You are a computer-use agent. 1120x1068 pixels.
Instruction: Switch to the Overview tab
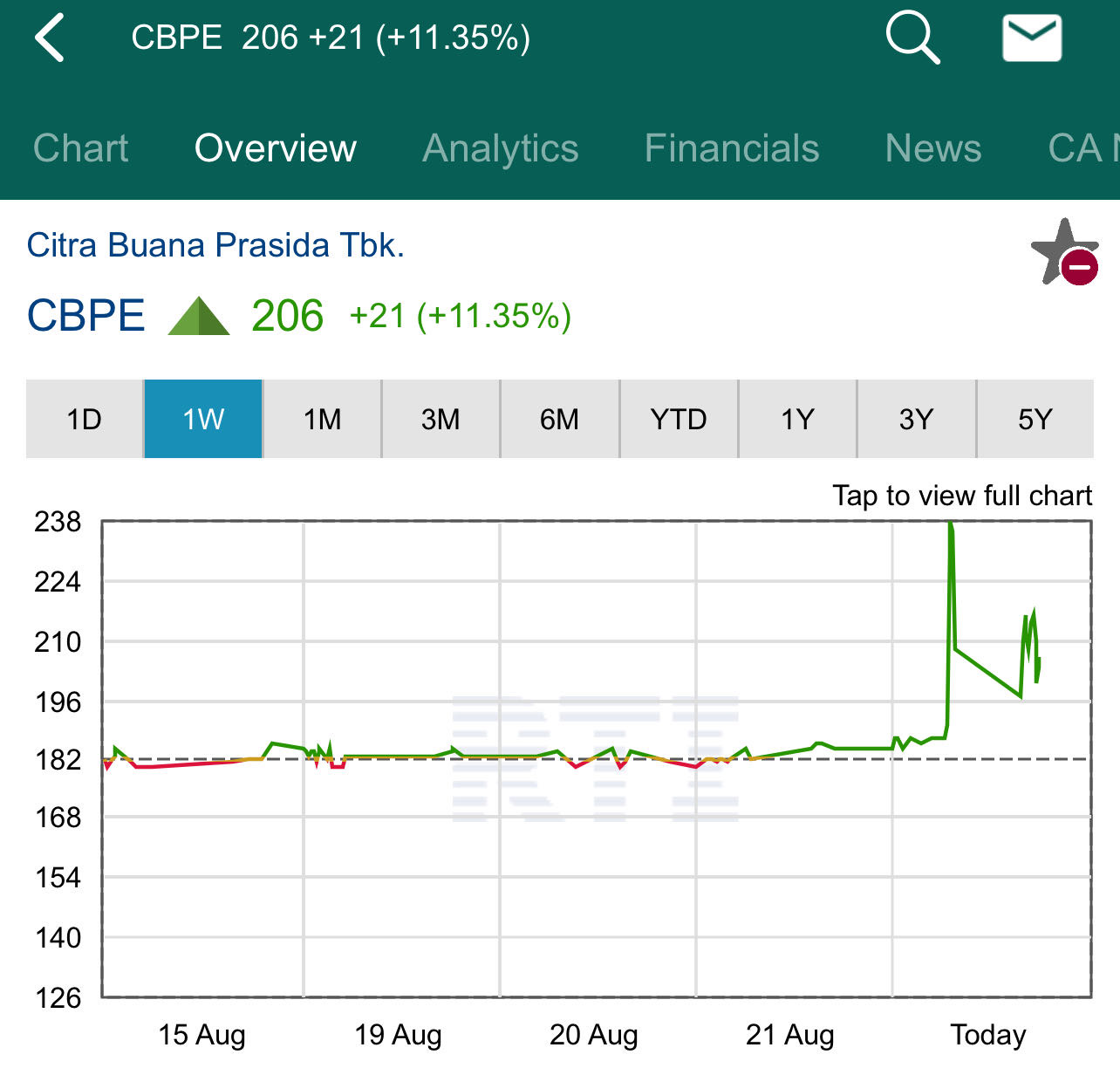coord(276,148)
